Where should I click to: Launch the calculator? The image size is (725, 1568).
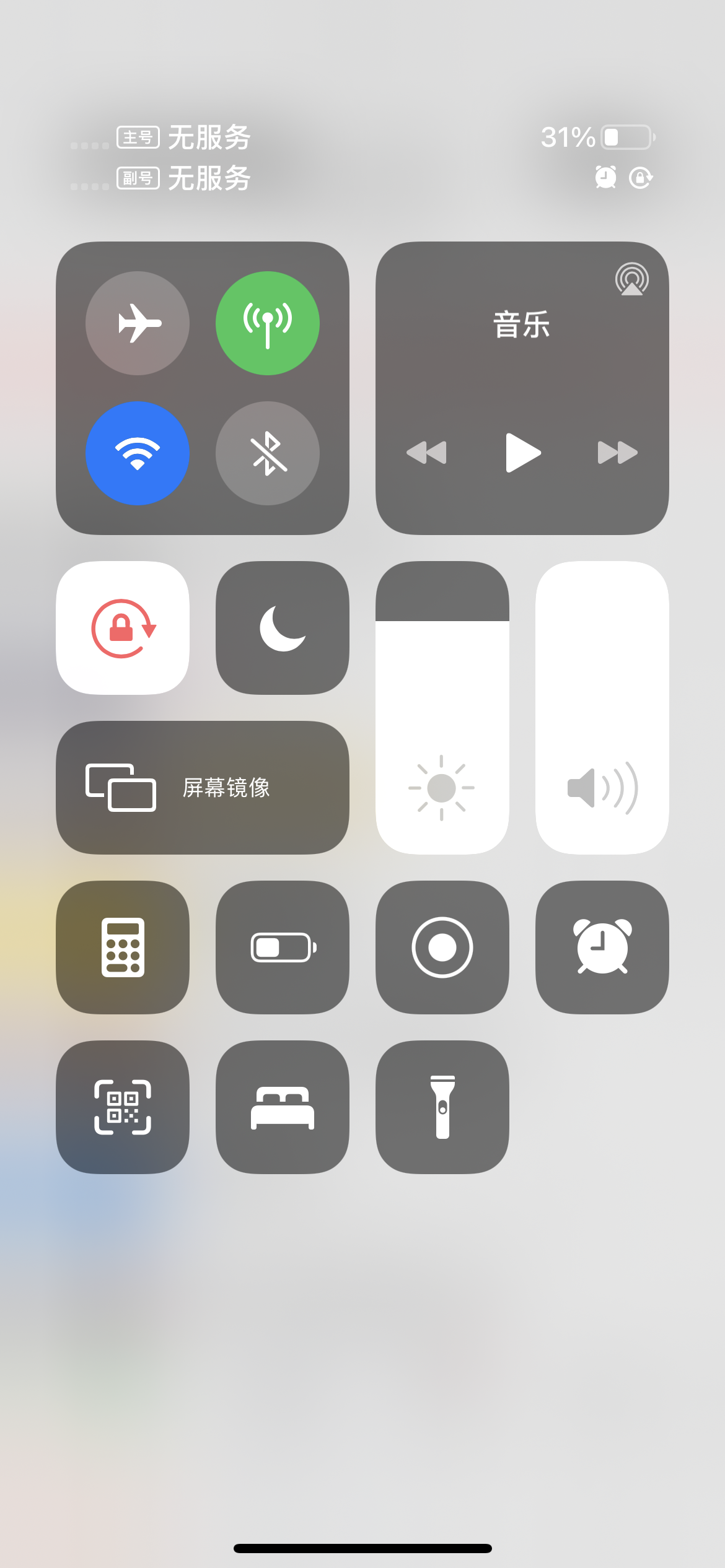click(x=123, y=947)
